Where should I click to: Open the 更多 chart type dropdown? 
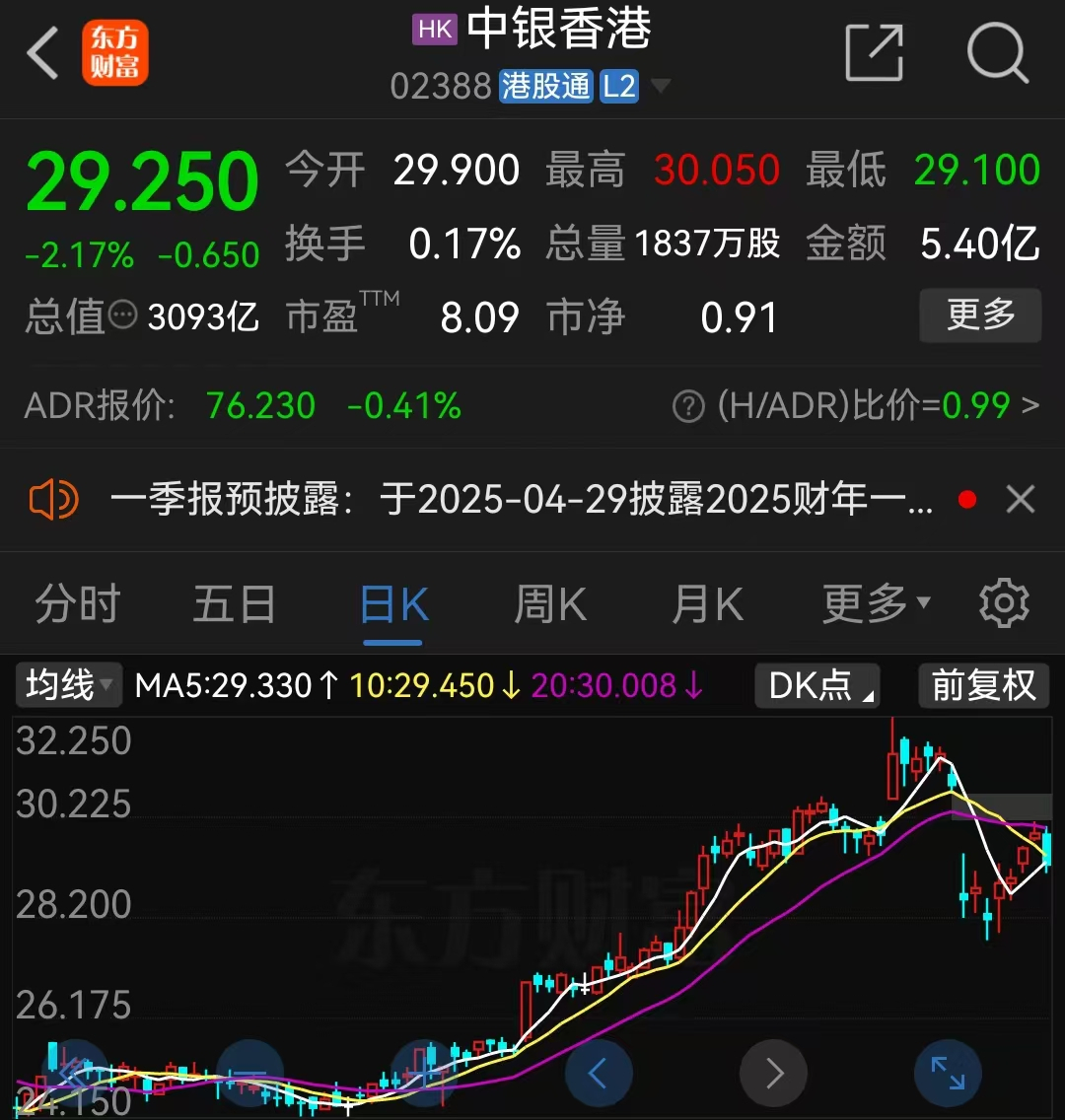click(x=872, y=603)
